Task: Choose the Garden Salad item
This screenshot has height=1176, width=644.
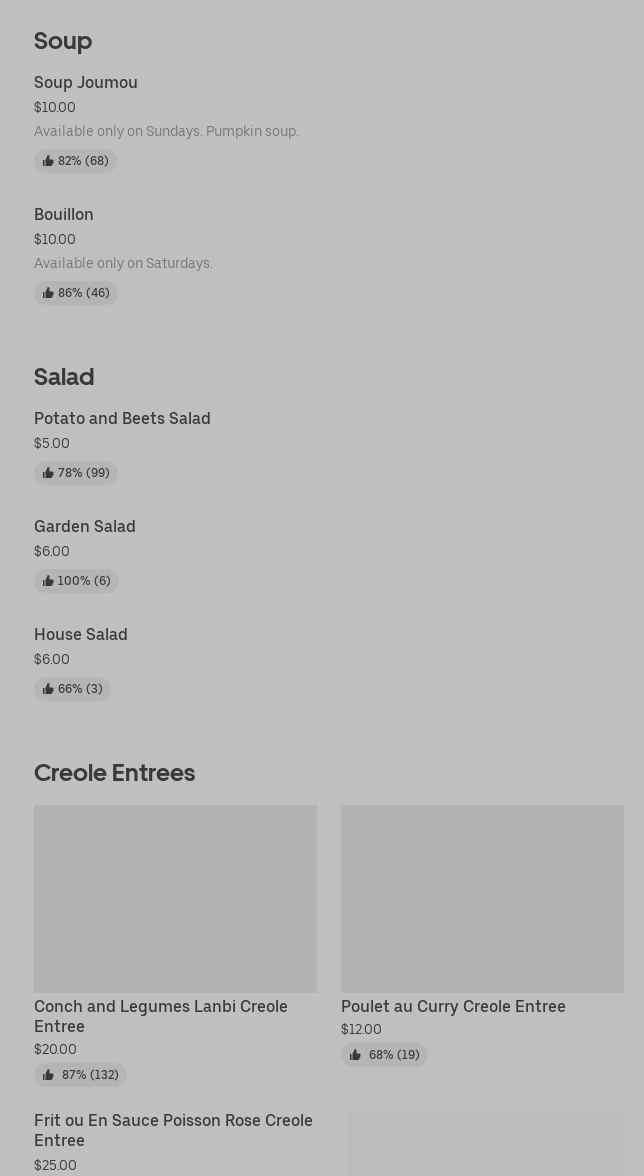Action: tap(85, 527)
